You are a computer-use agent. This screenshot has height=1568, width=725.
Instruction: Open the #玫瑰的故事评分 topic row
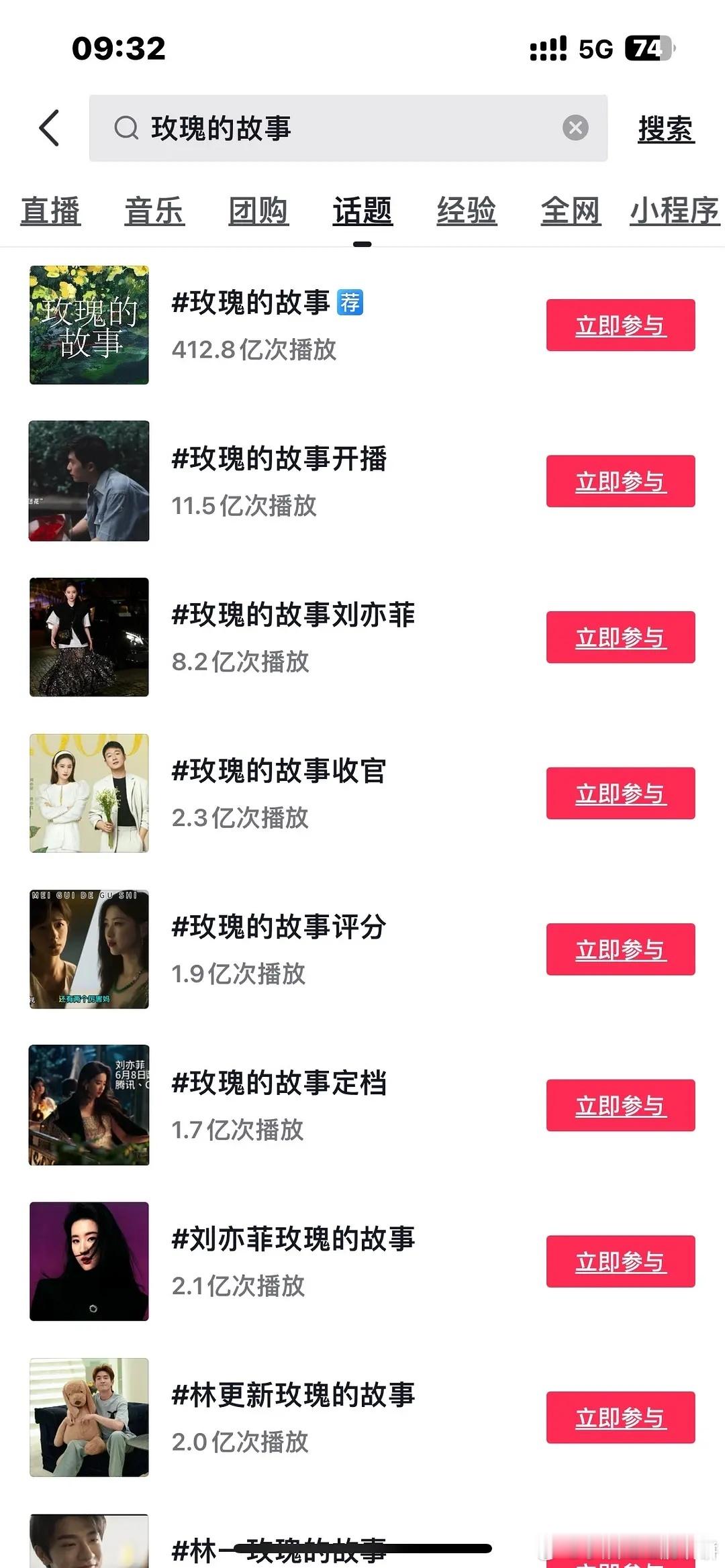click(x=279, y=927)
